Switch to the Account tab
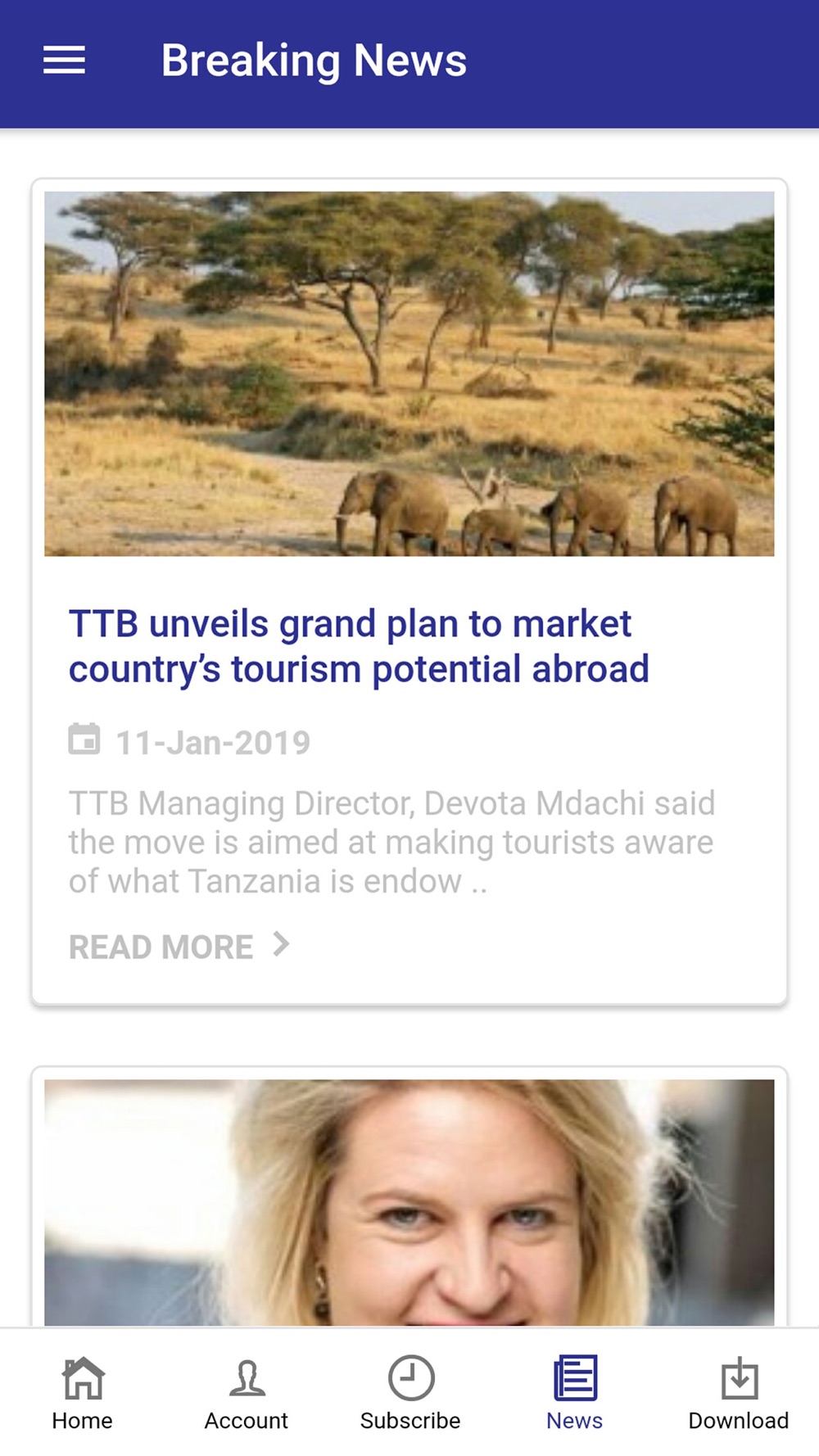 click(x=247, y=1393)
